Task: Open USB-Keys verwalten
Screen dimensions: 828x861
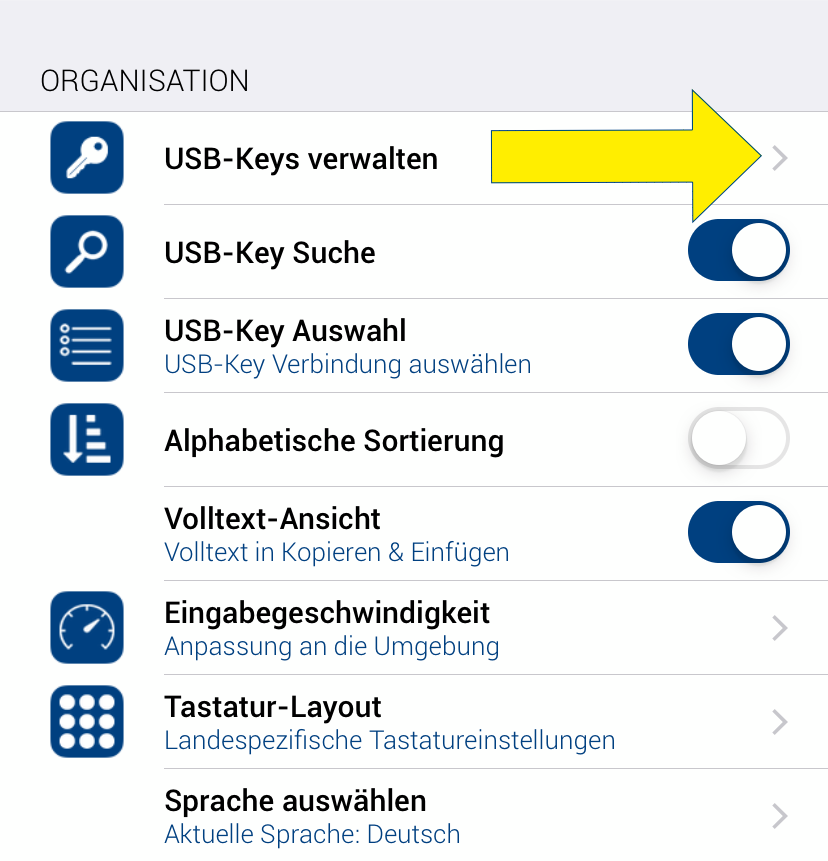Action: click(301, 158)
